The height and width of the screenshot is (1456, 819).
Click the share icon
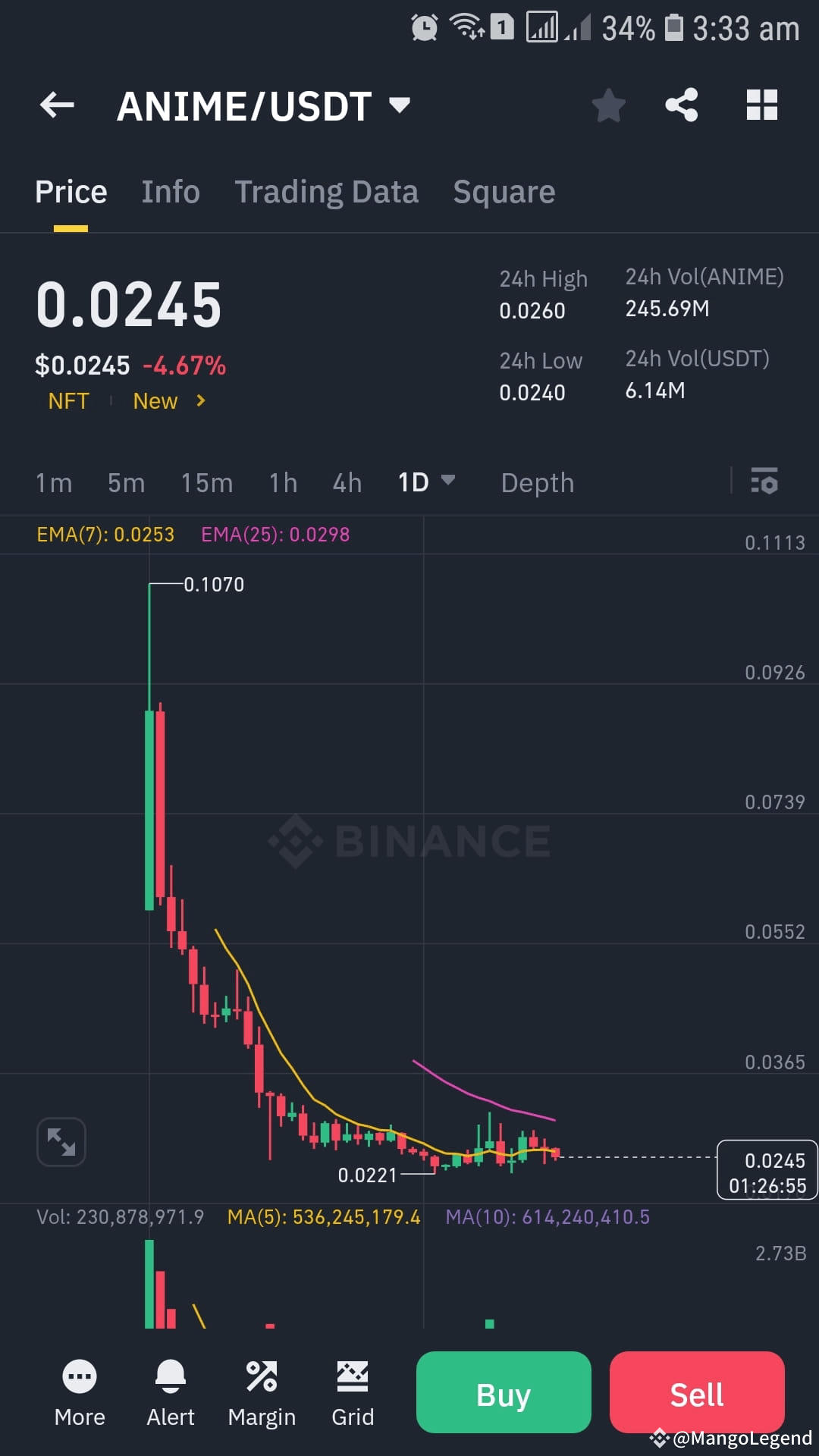point(681,105)
